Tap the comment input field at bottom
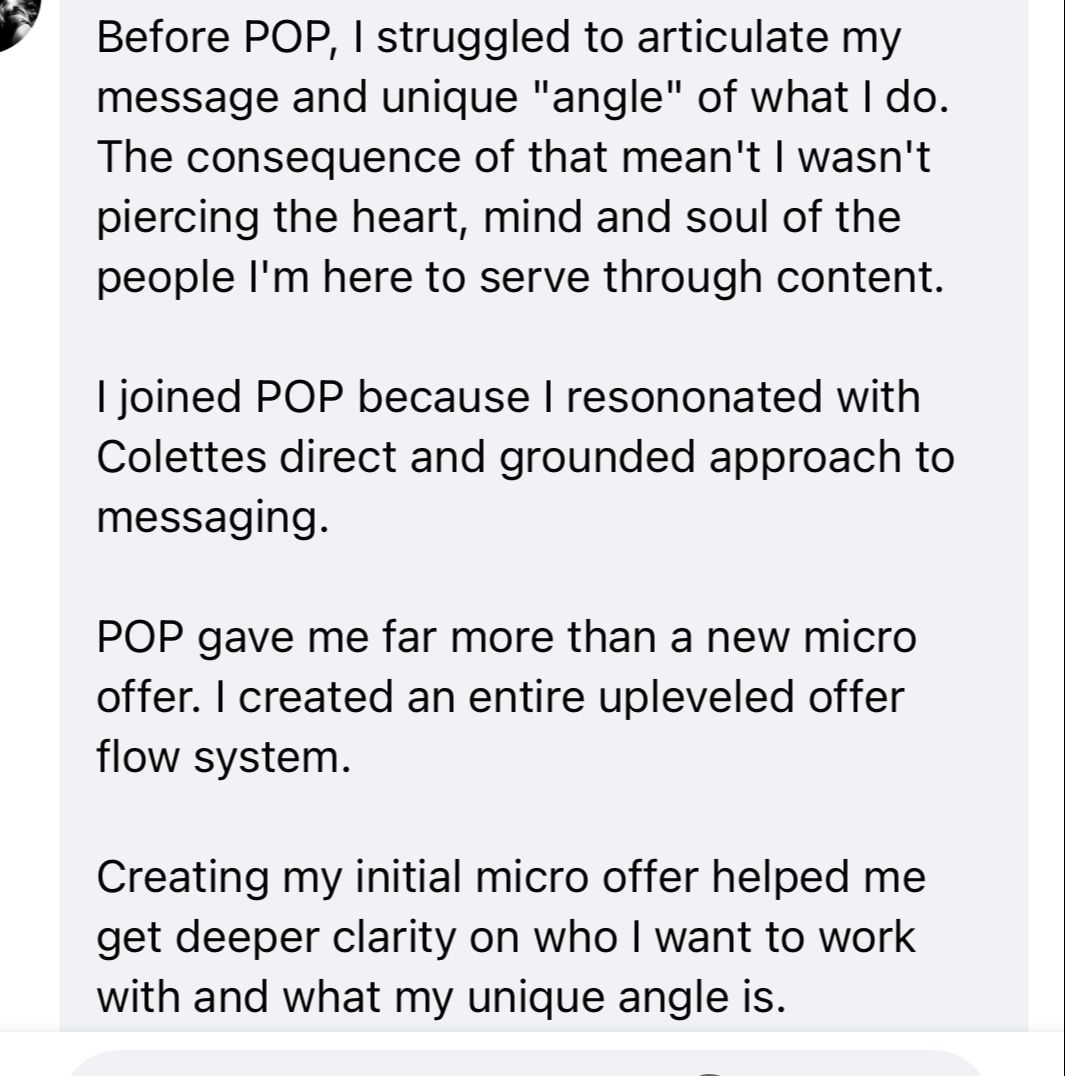Screen dimensions: 1065x1076 525,1062
